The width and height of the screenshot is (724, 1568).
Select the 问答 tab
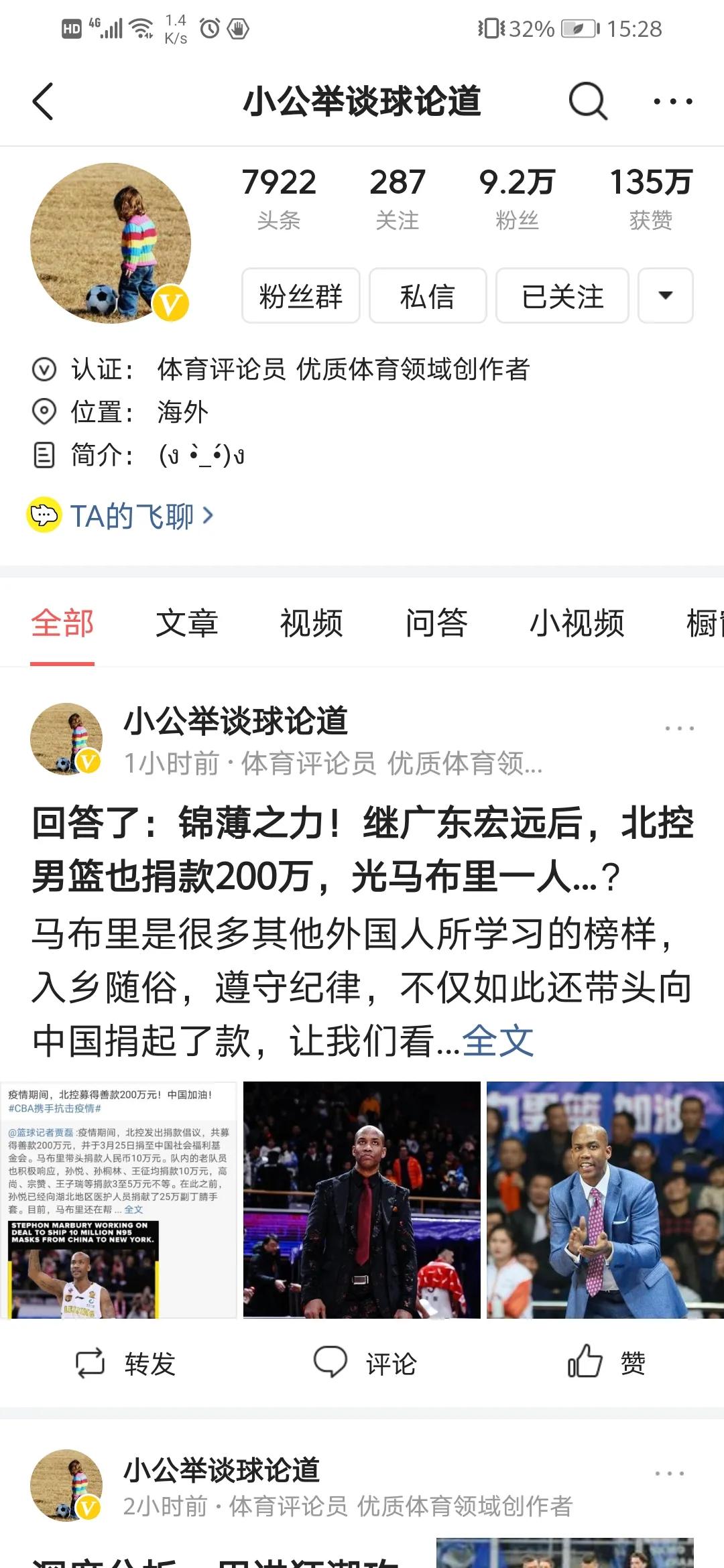coord(437,623)
